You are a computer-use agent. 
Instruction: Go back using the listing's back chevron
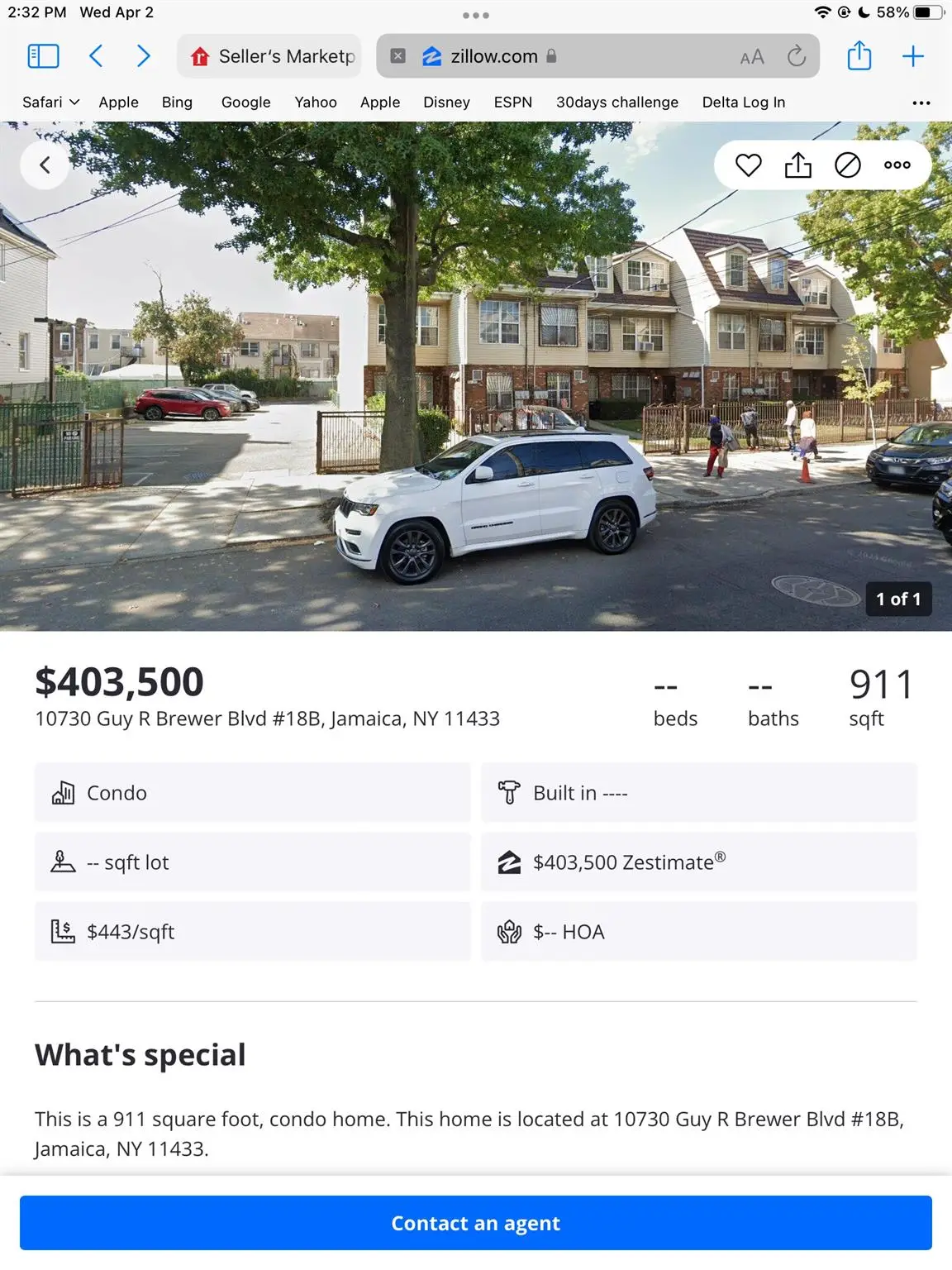[x=45, y=165]
